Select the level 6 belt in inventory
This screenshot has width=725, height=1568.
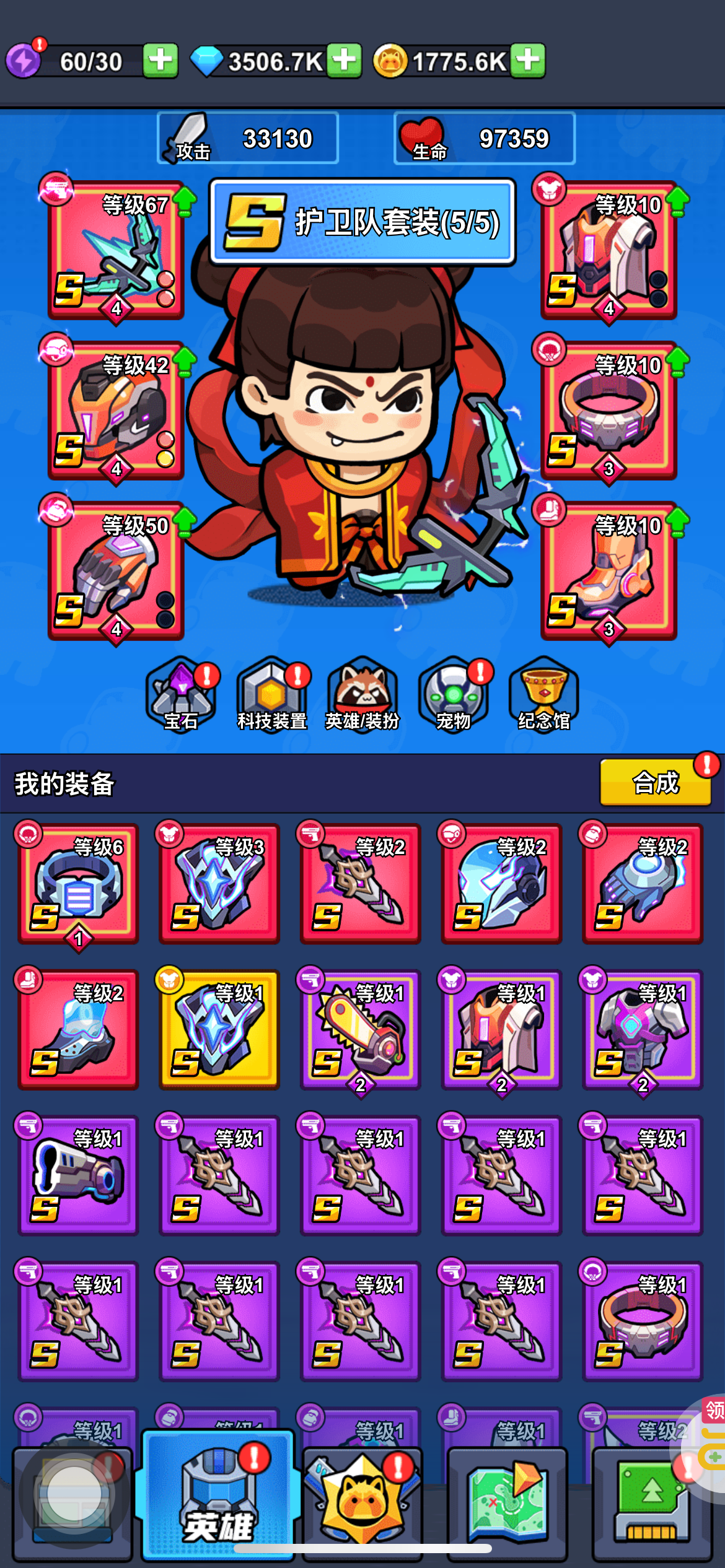coord(78,884)
